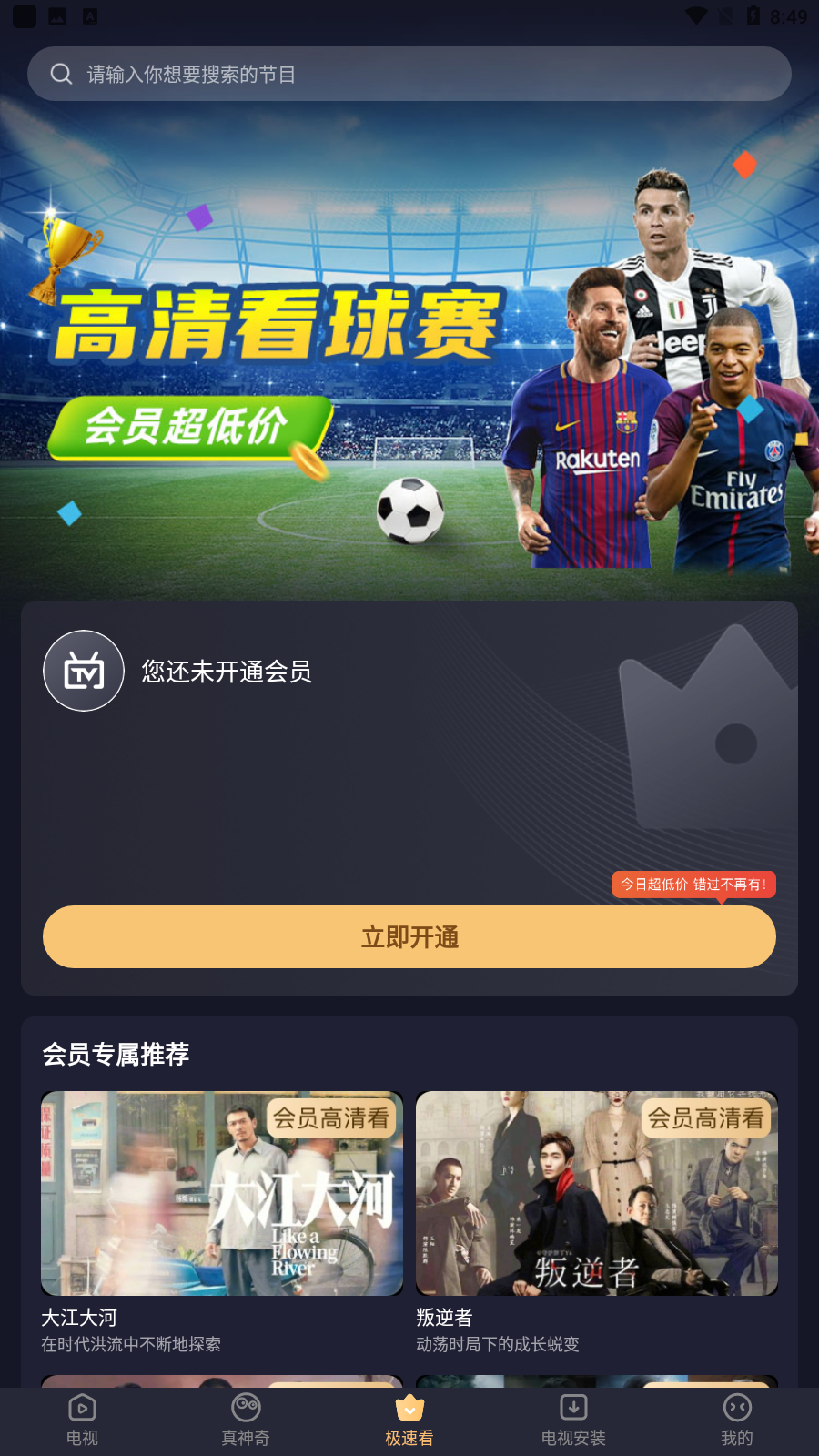Tap the profile avatar icon

[84, 671]
